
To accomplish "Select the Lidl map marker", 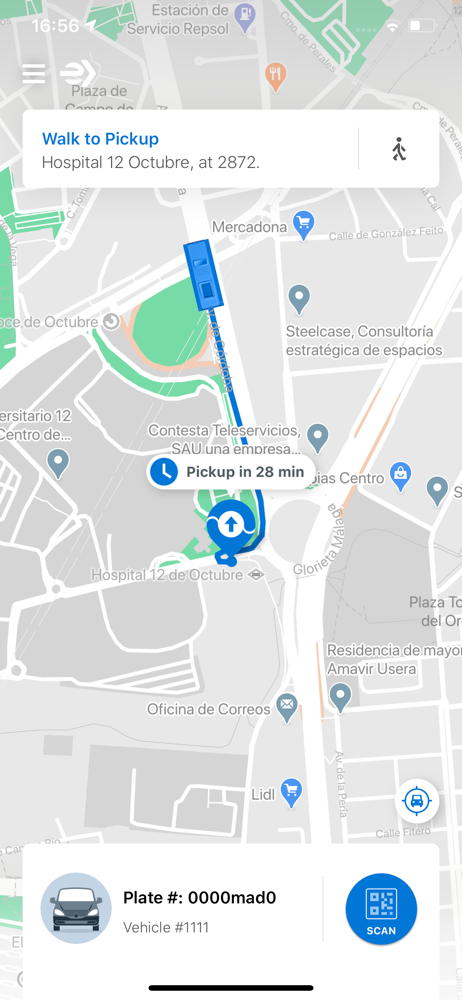I will click(292, 794).
